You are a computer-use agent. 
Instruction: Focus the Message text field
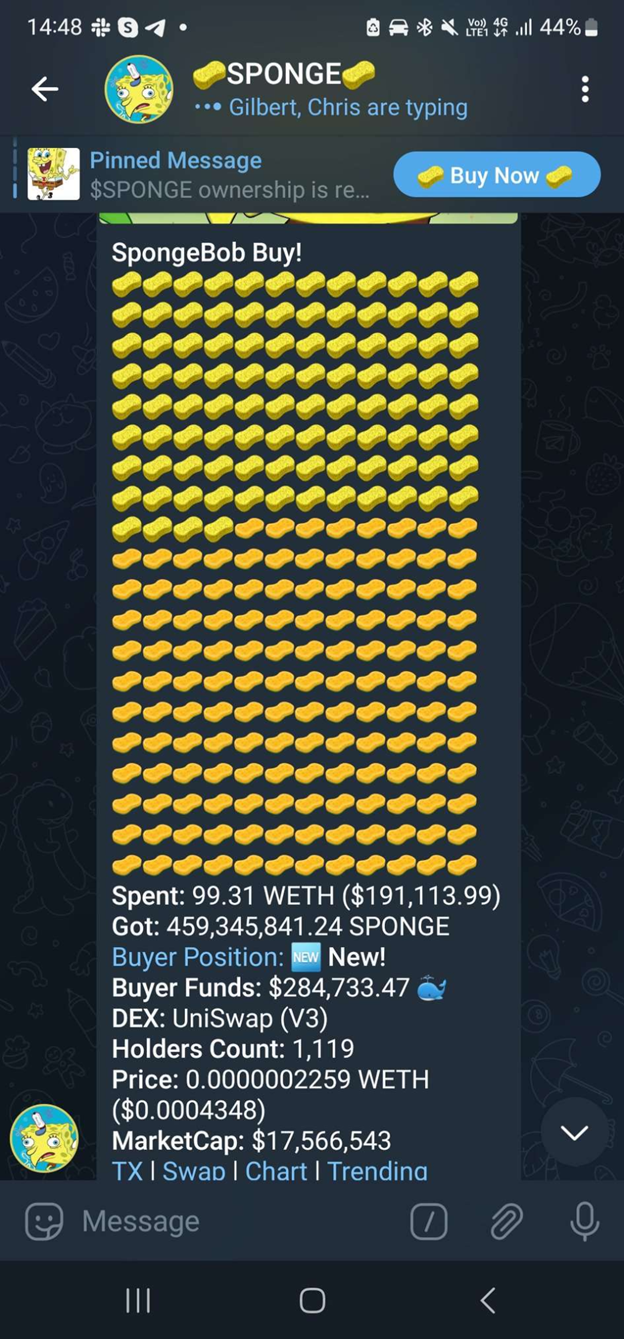point(230,1221)
